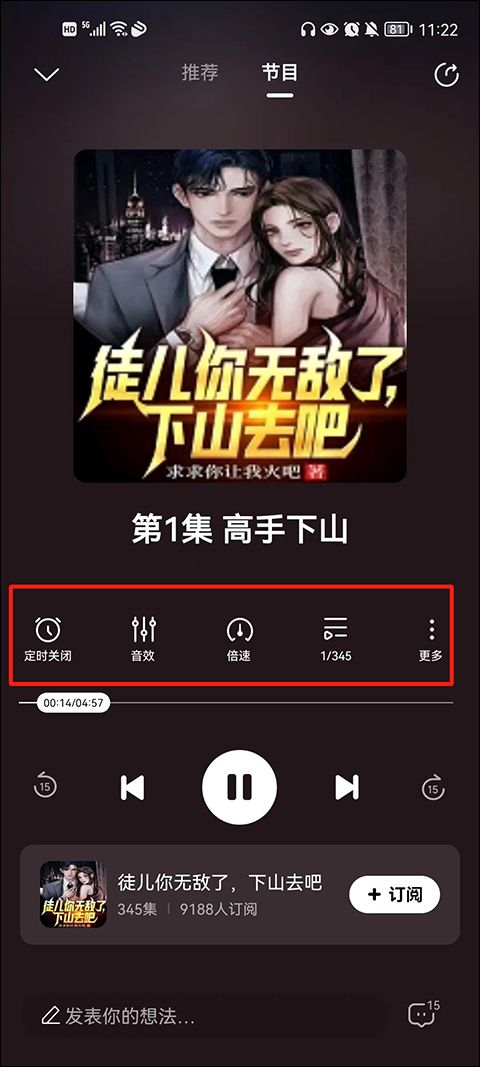Open the 定时关闭 sleep timer
Viewport: 480px width, 1067px height.
pyautogui.click(x=48, y=640)
